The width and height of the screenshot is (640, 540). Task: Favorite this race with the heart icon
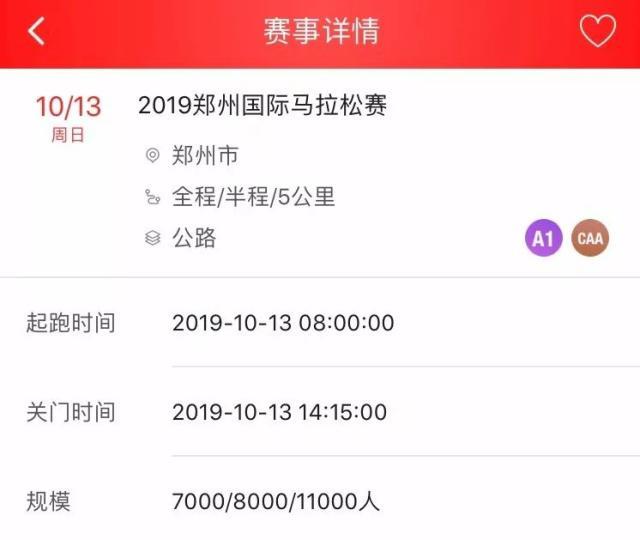pos(598,32)
